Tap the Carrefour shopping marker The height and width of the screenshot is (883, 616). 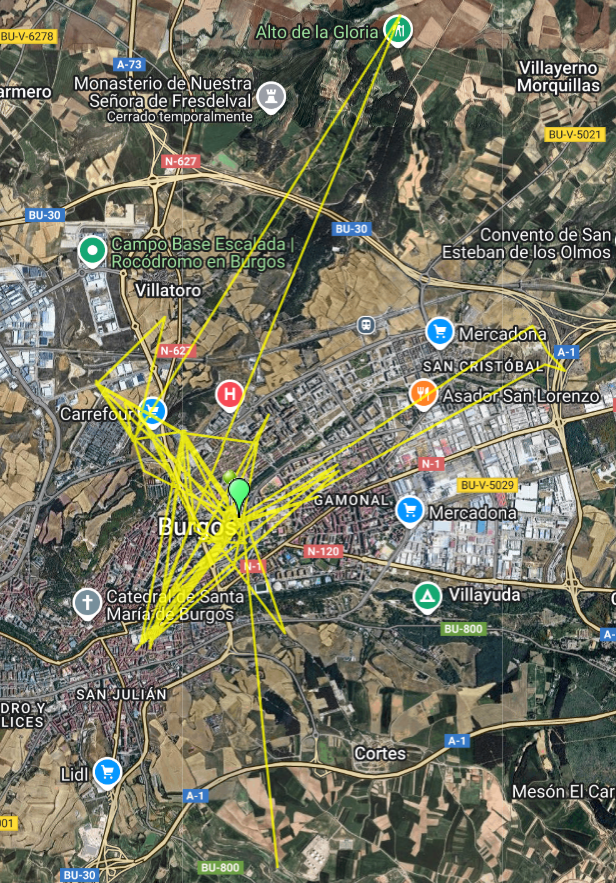point(152,410)
